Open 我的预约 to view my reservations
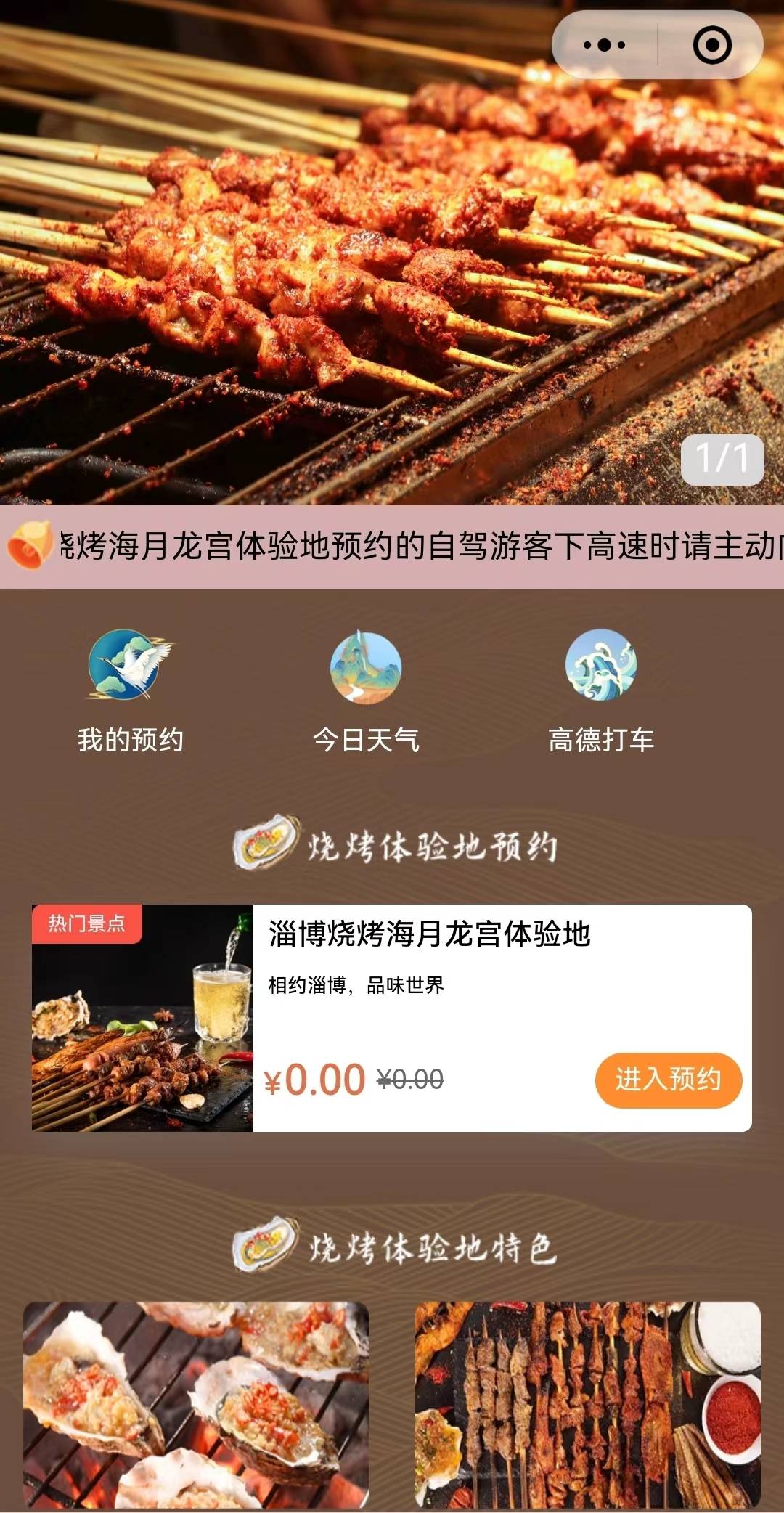784x1513 pixels. coord(131,690)
